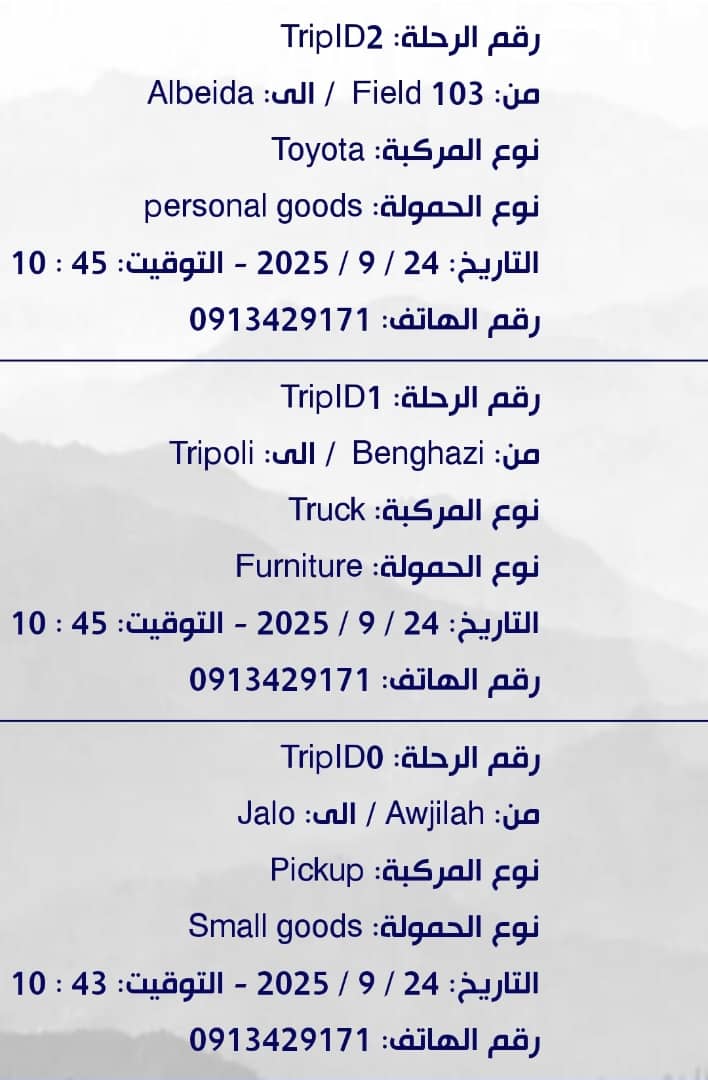Select the TripID1 trip from Benghazi to Tripoli
Image resolution: width=708 pixels, height=1080 pixels.
(354, 540)
